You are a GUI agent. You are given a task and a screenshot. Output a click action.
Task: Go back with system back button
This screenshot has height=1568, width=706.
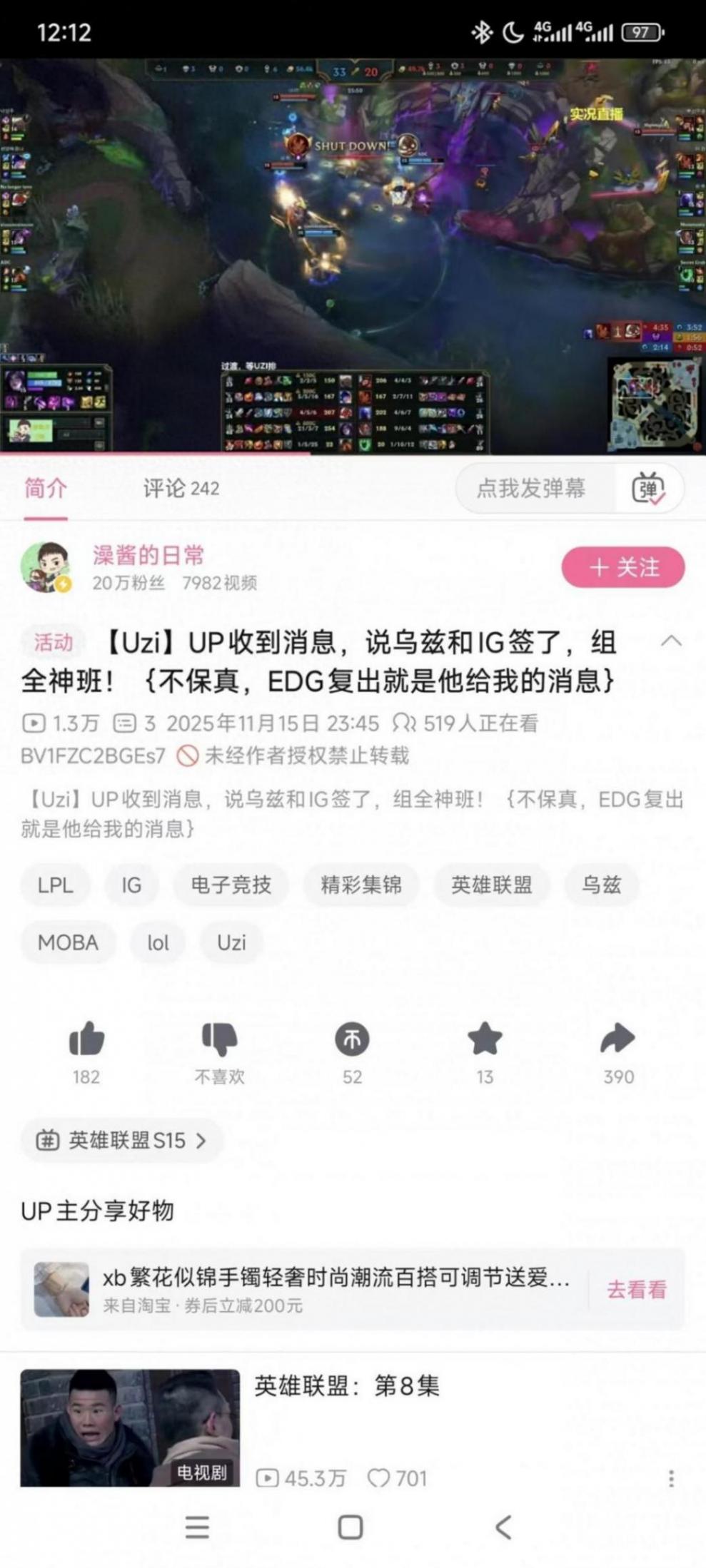(503, 1527)
